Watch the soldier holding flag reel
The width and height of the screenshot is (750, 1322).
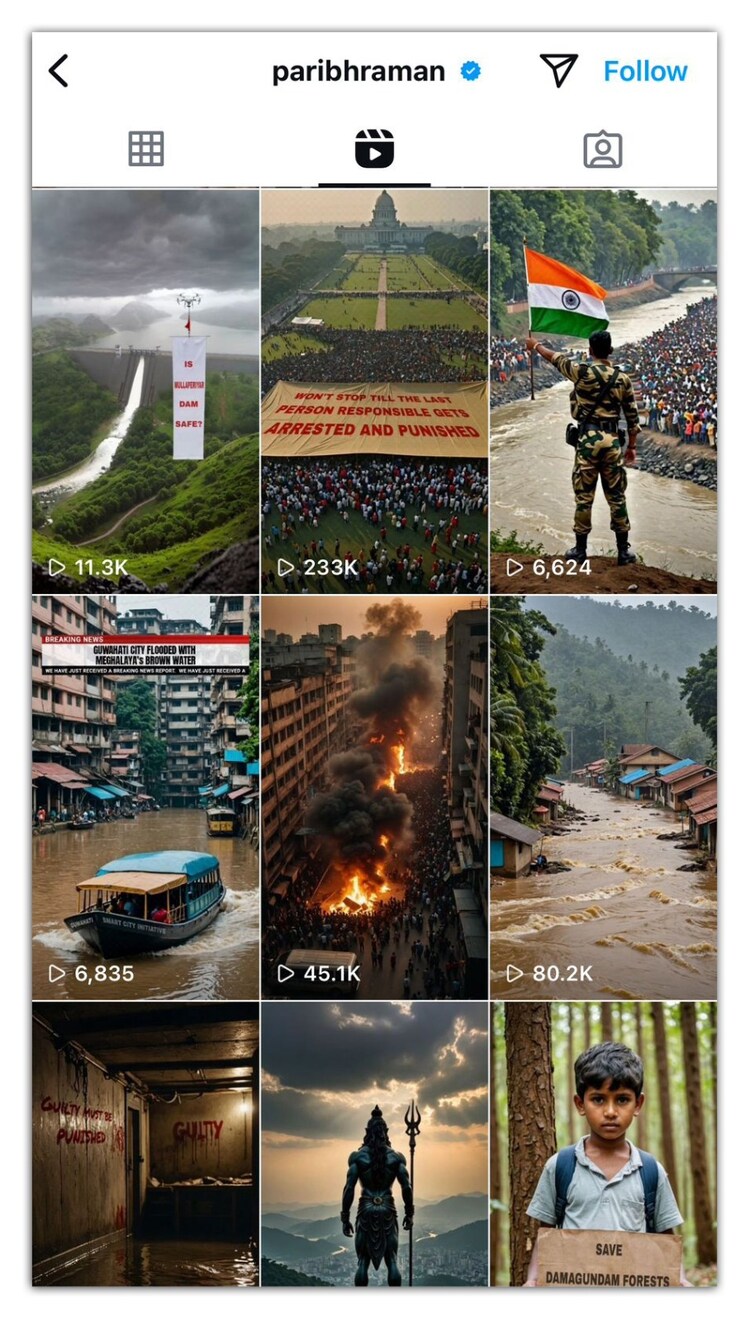tap(603, 390)
